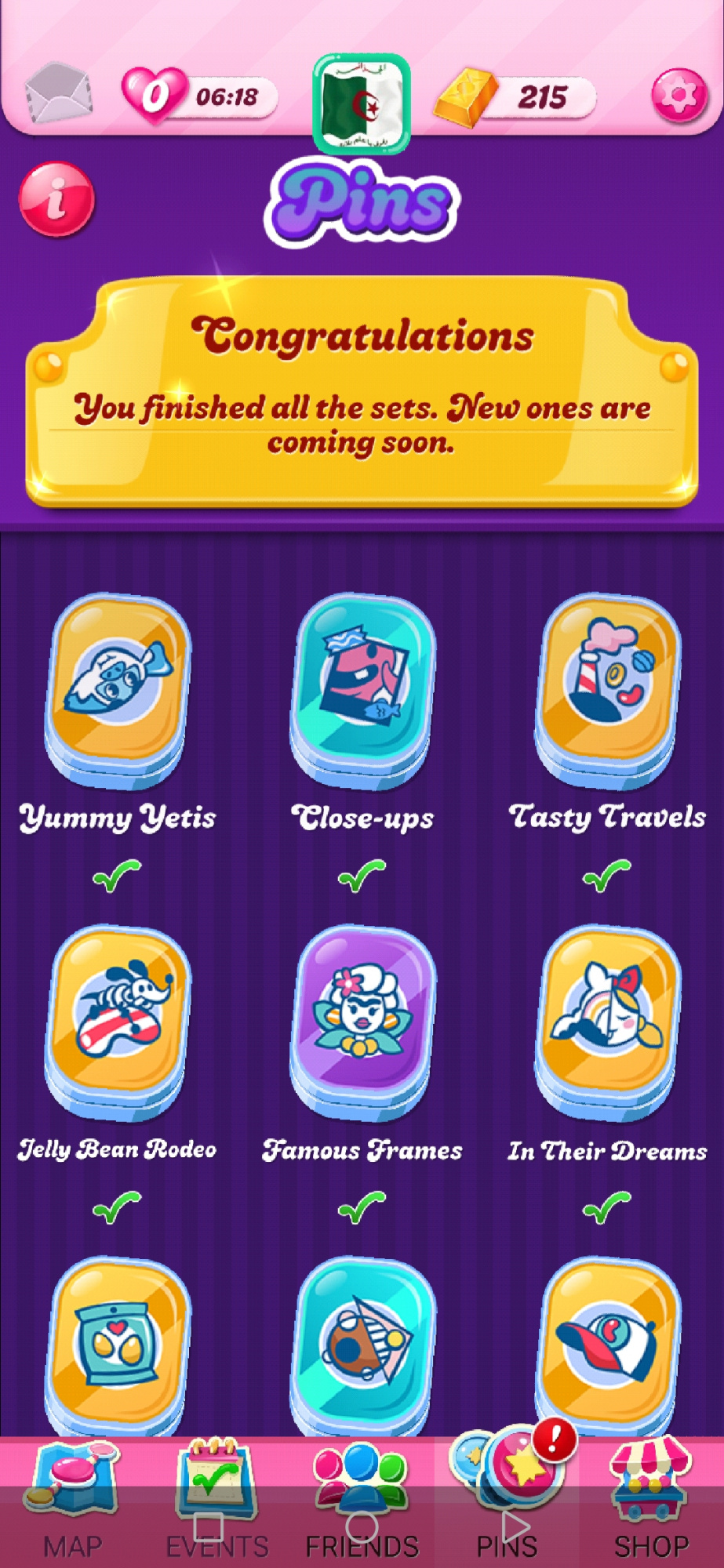Open the profile flag avatar
Image resolution: width=724 pixels, height=1568 pixels.
362,103
